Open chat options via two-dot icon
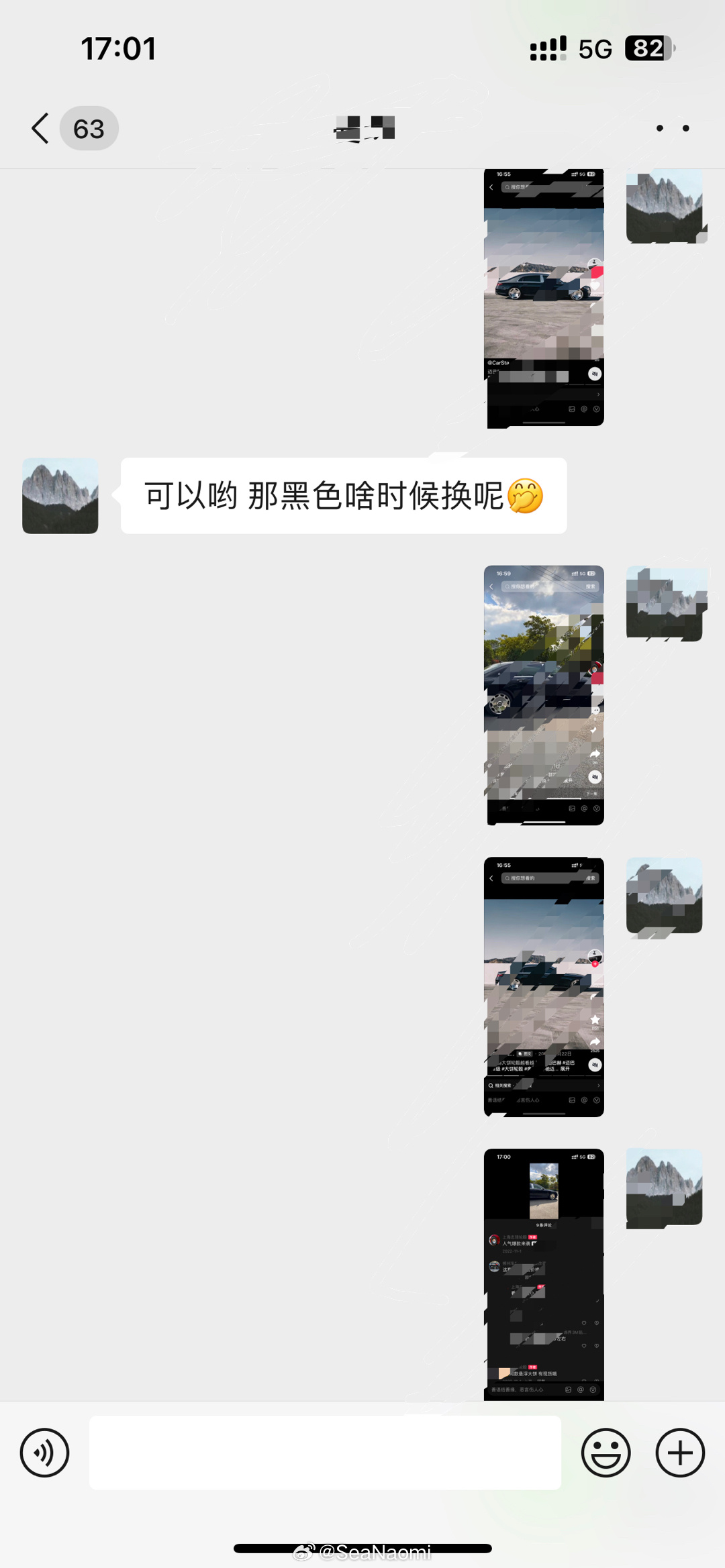This screenshot has width=725, height=1568. (673, 127)
